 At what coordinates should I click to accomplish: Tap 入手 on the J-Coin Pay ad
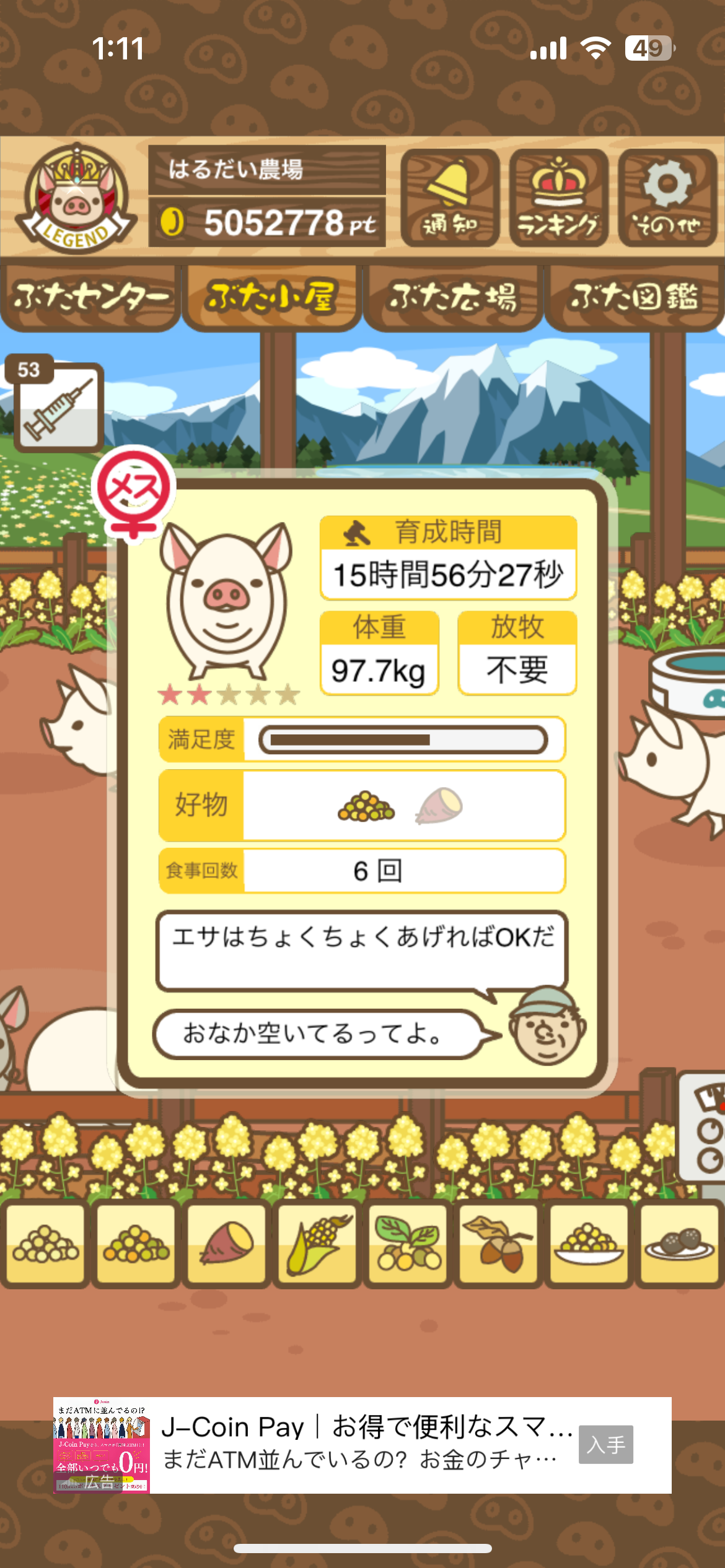[x=605, y=1445]
